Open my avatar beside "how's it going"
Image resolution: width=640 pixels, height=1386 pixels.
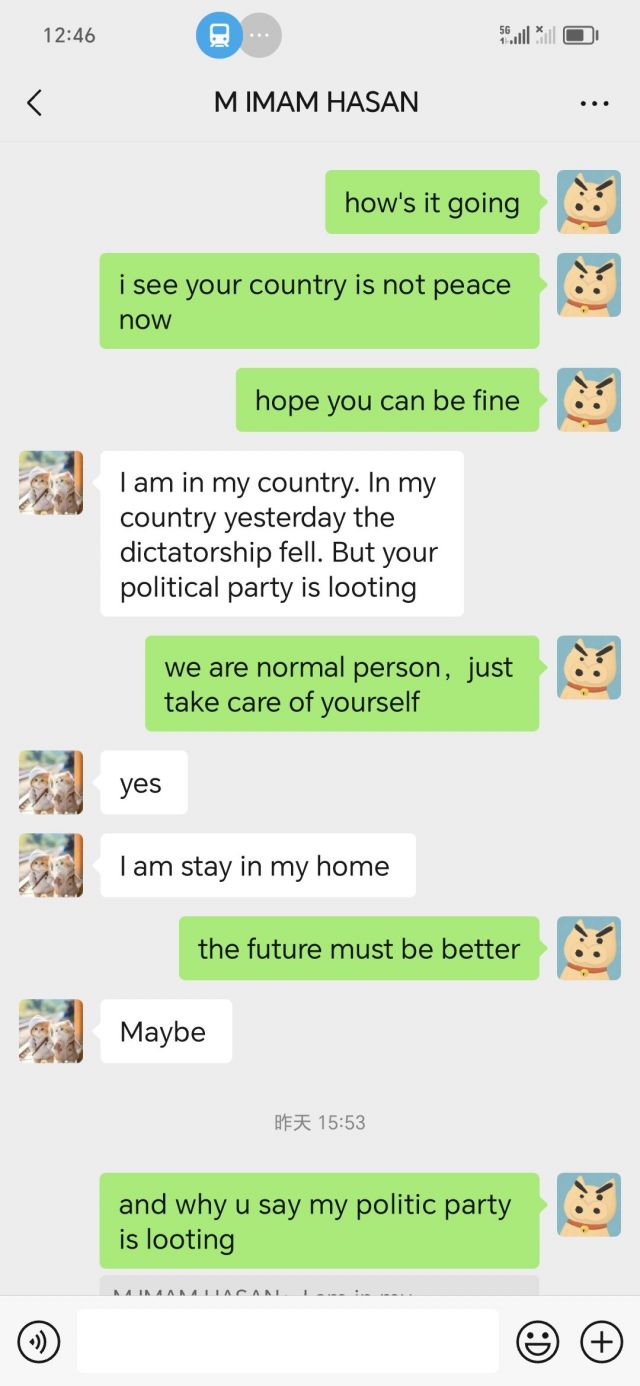[588, 202]
